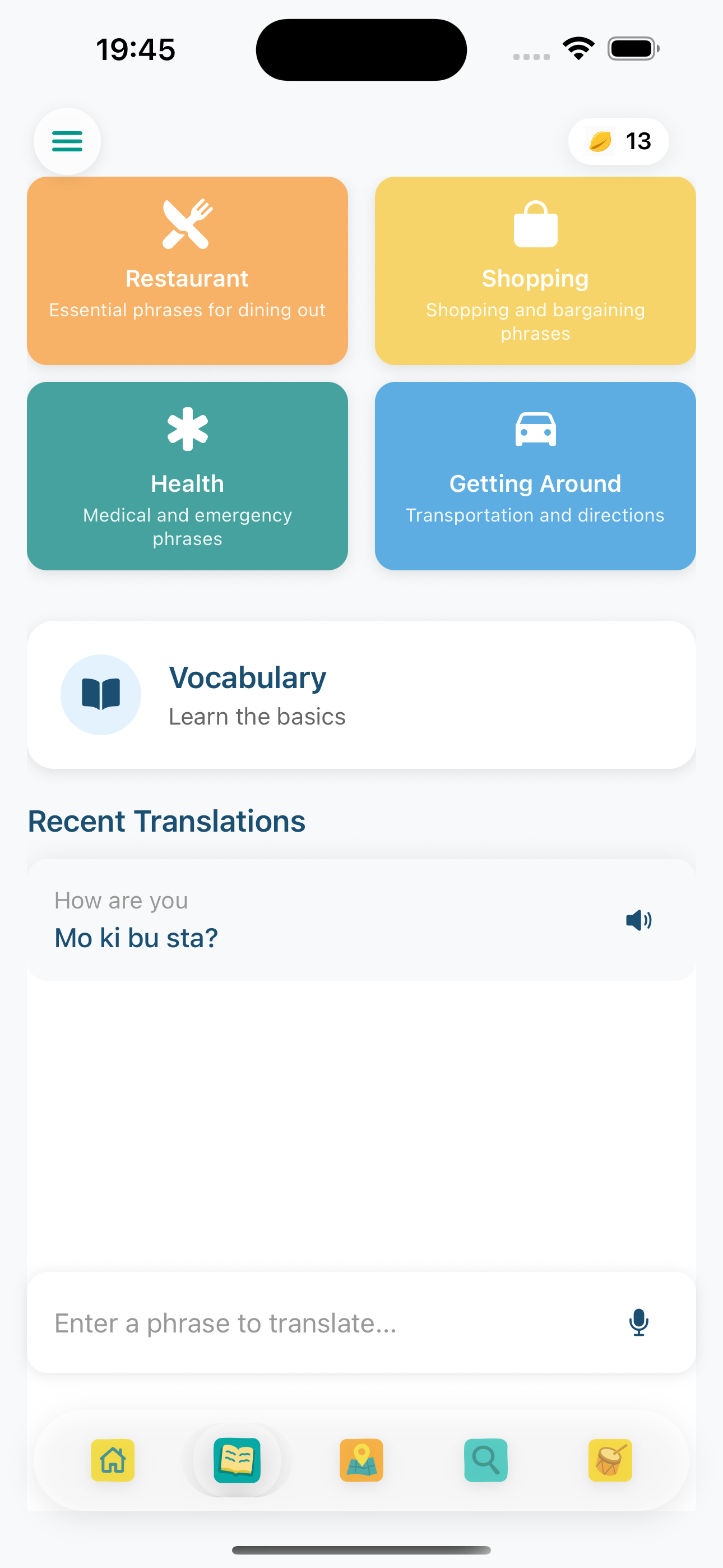Select the medical asterisk Health icon
This screenshot has height=1568, width=723.
coord(186,430)
